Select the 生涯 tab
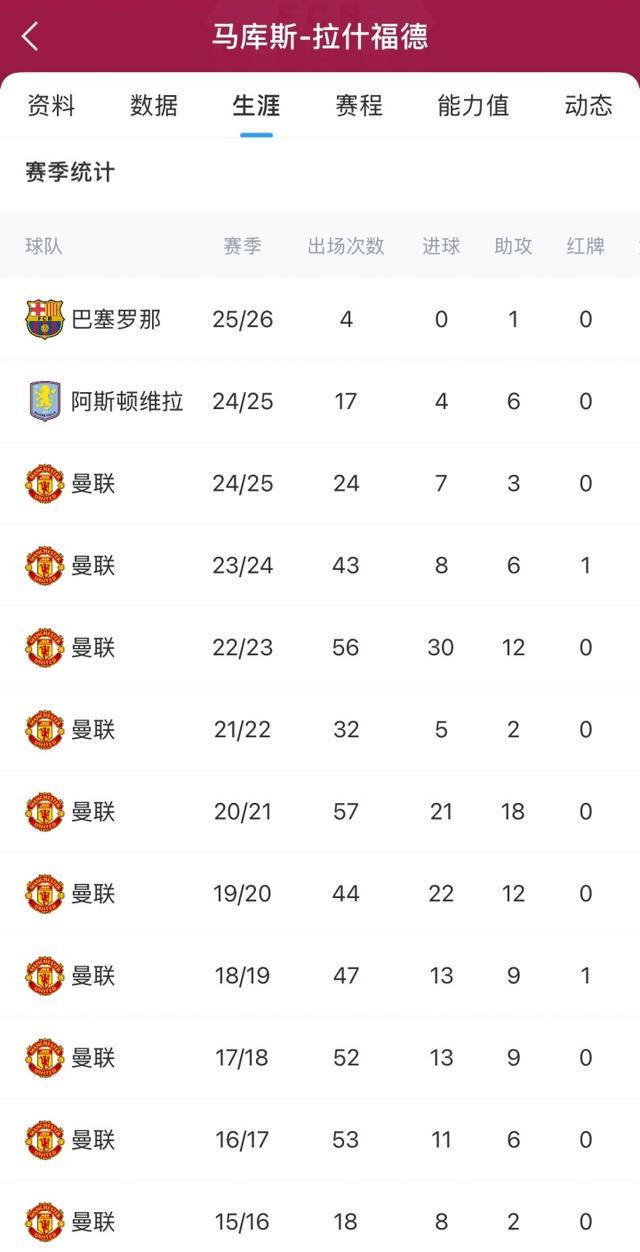Screen dimensions: 640x1252 tap(256, 105)
